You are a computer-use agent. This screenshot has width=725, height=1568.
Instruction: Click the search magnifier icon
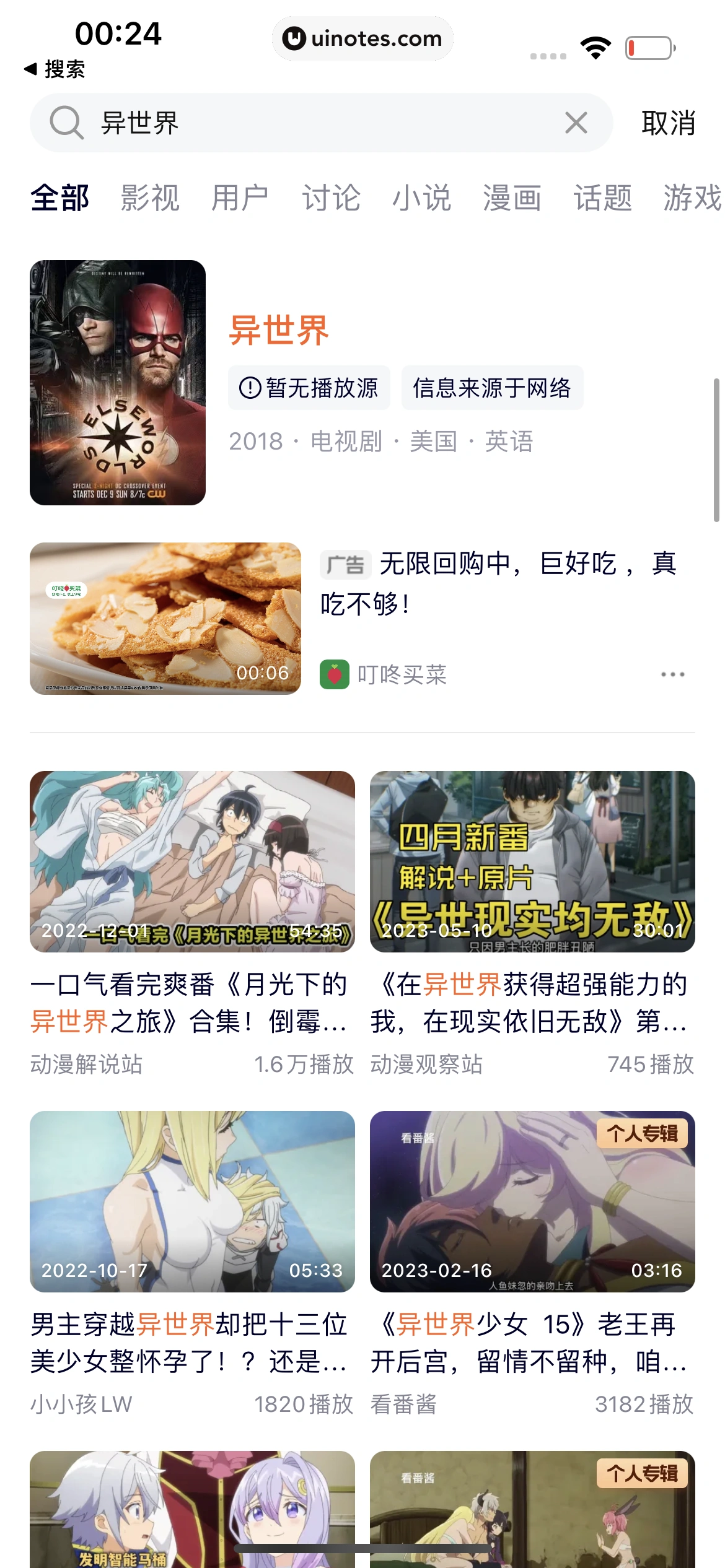coord(67,122)
